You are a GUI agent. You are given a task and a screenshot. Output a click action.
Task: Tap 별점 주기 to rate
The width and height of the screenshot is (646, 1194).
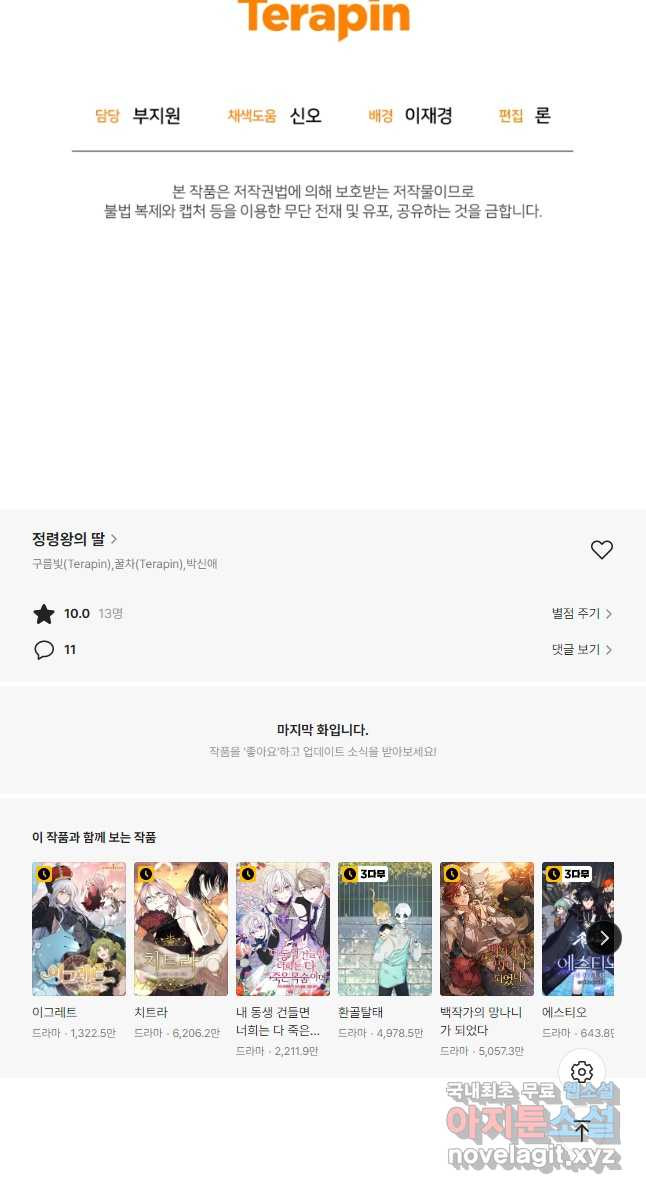[582, 614]
